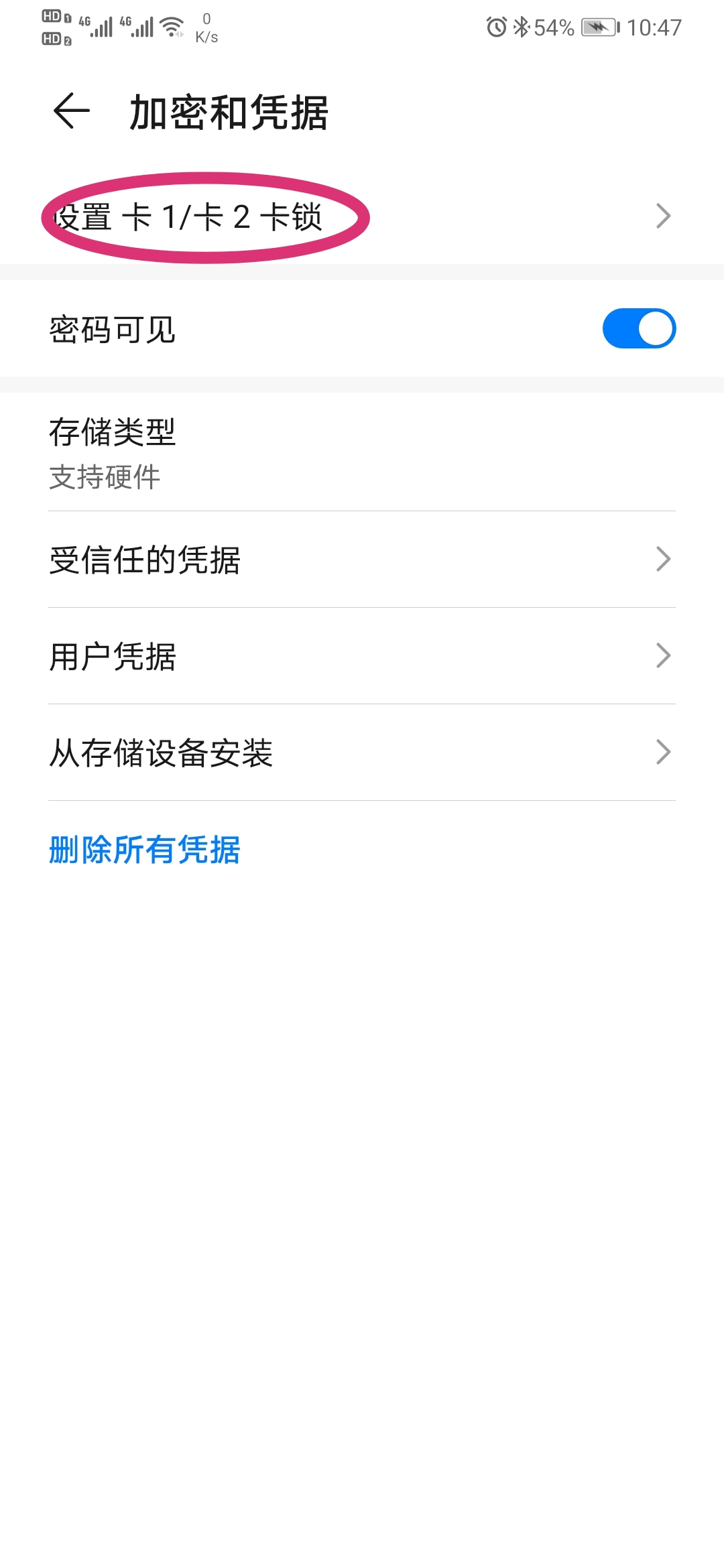Click the alarm clock icon in status bar
724x1568 pixels.
point(496,25)
